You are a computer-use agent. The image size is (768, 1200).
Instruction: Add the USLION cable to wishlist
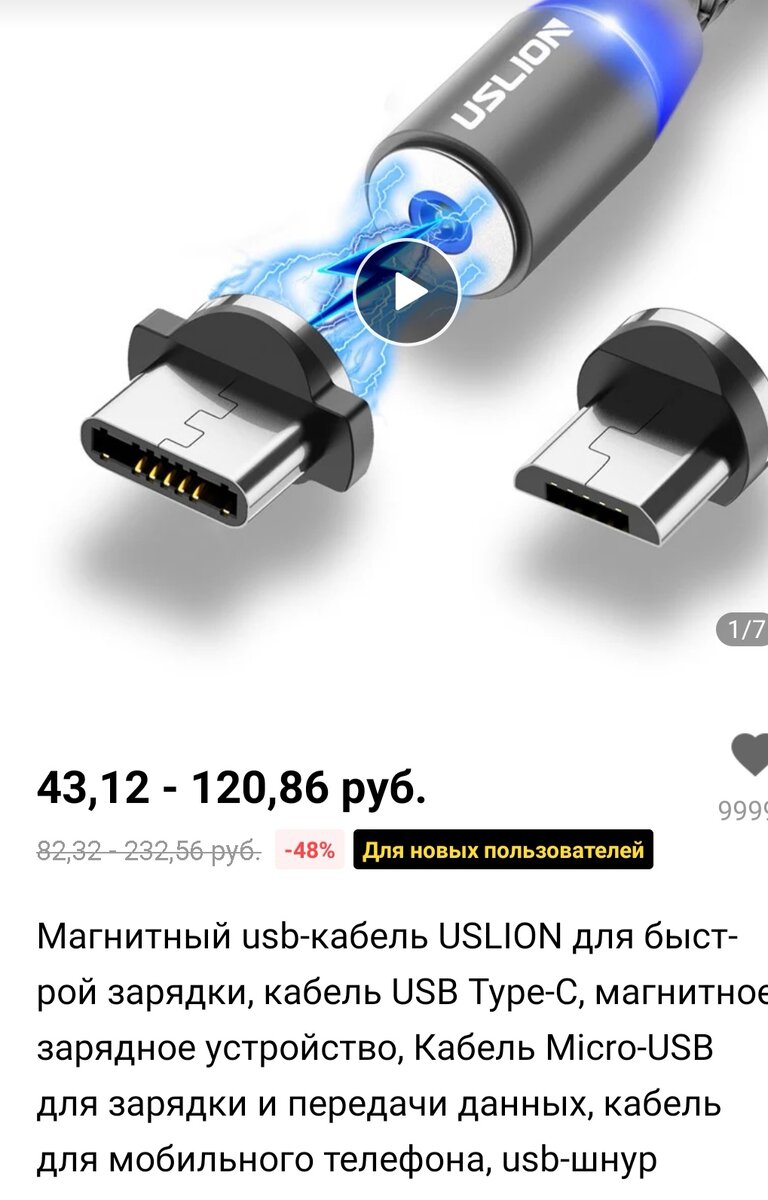click(x=750, y=755)
